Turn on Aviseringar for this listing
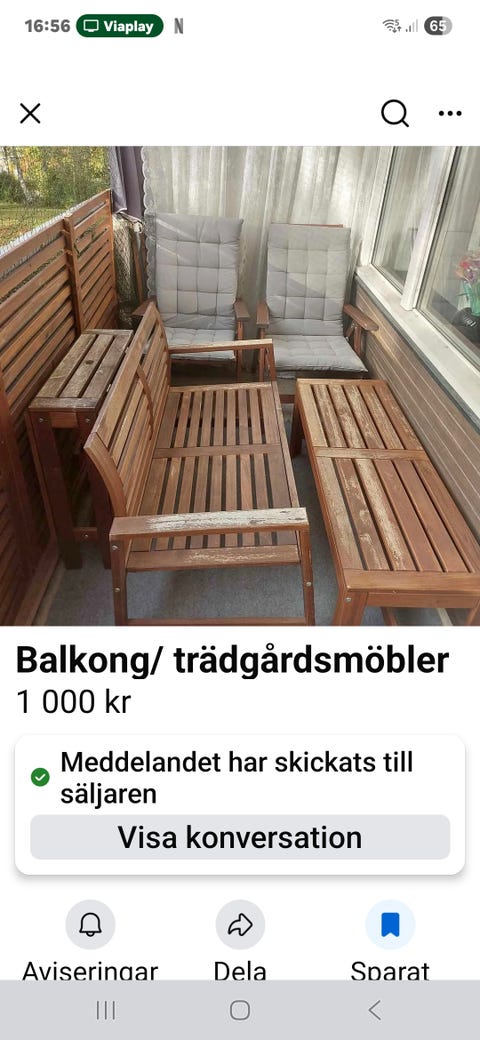 click(x=90, y=925)
